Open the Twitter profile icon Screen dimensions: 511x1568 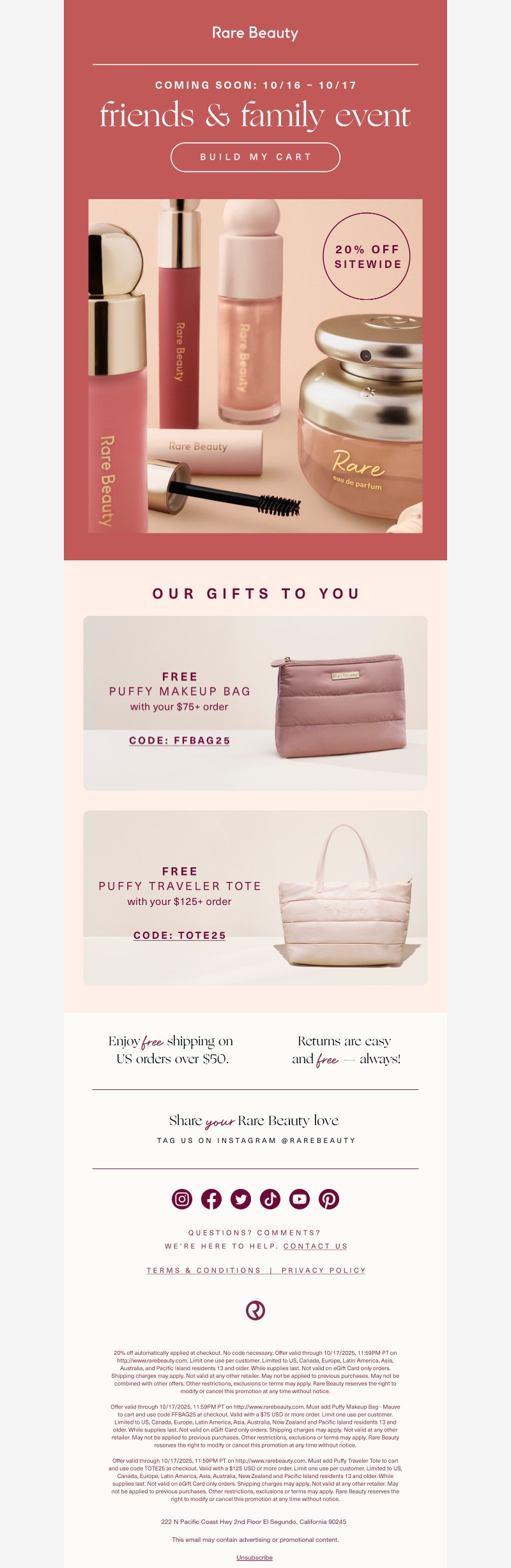click(x=241, y=1198)
